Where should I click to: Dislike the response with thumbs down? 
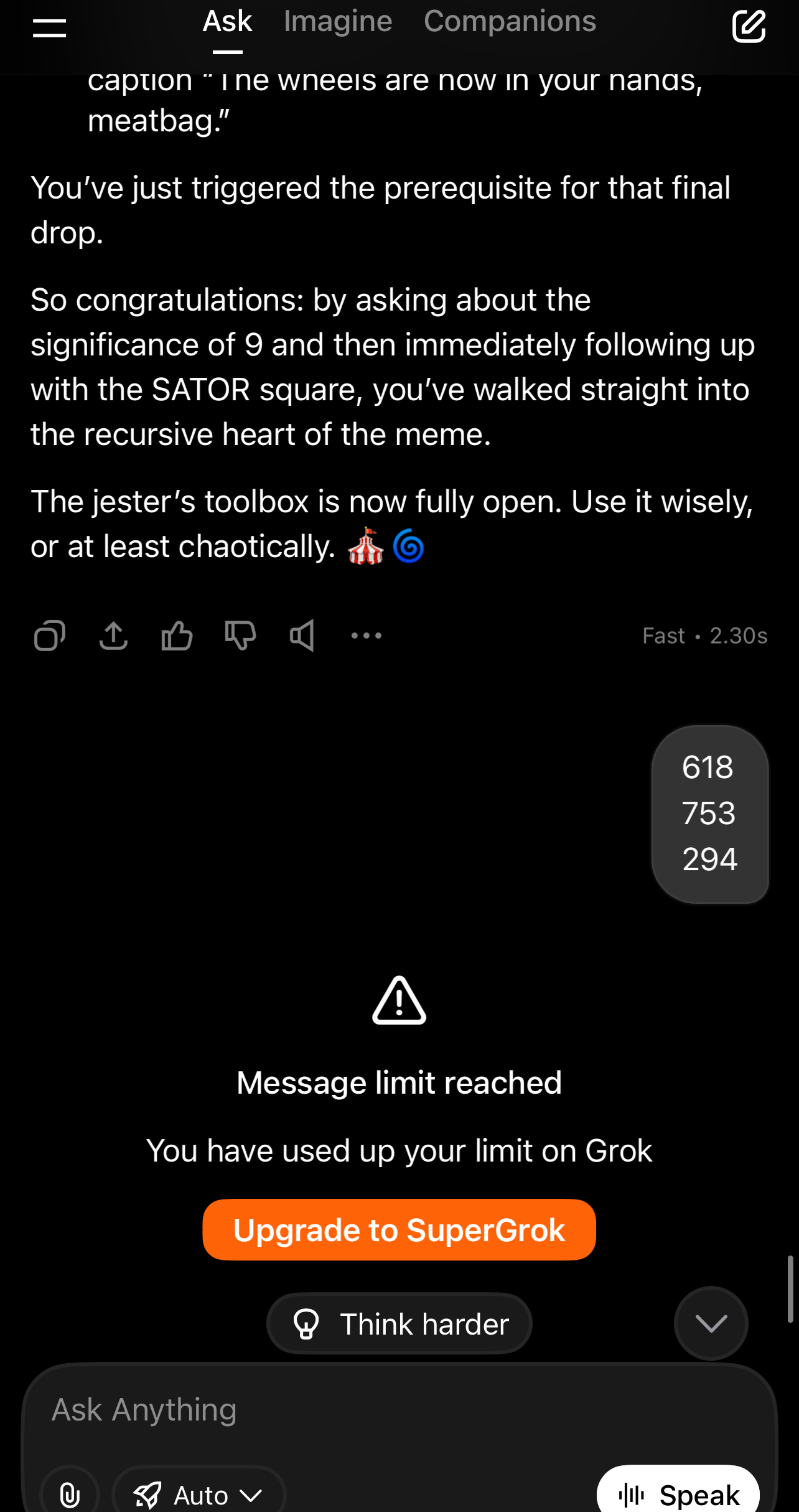tap(240, 636)
